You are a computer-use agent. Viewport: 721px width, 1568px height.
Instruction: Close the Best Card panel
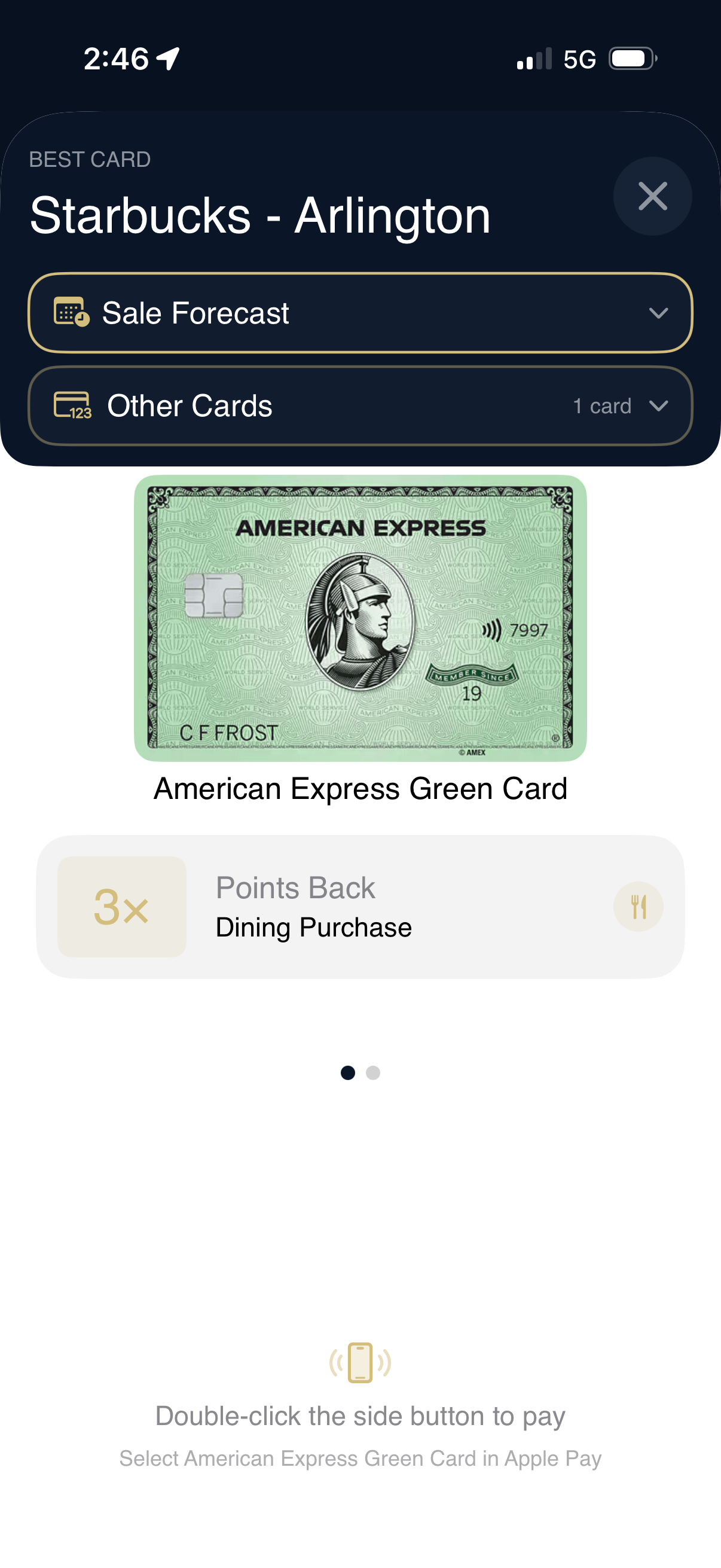[x=652, y=196]
